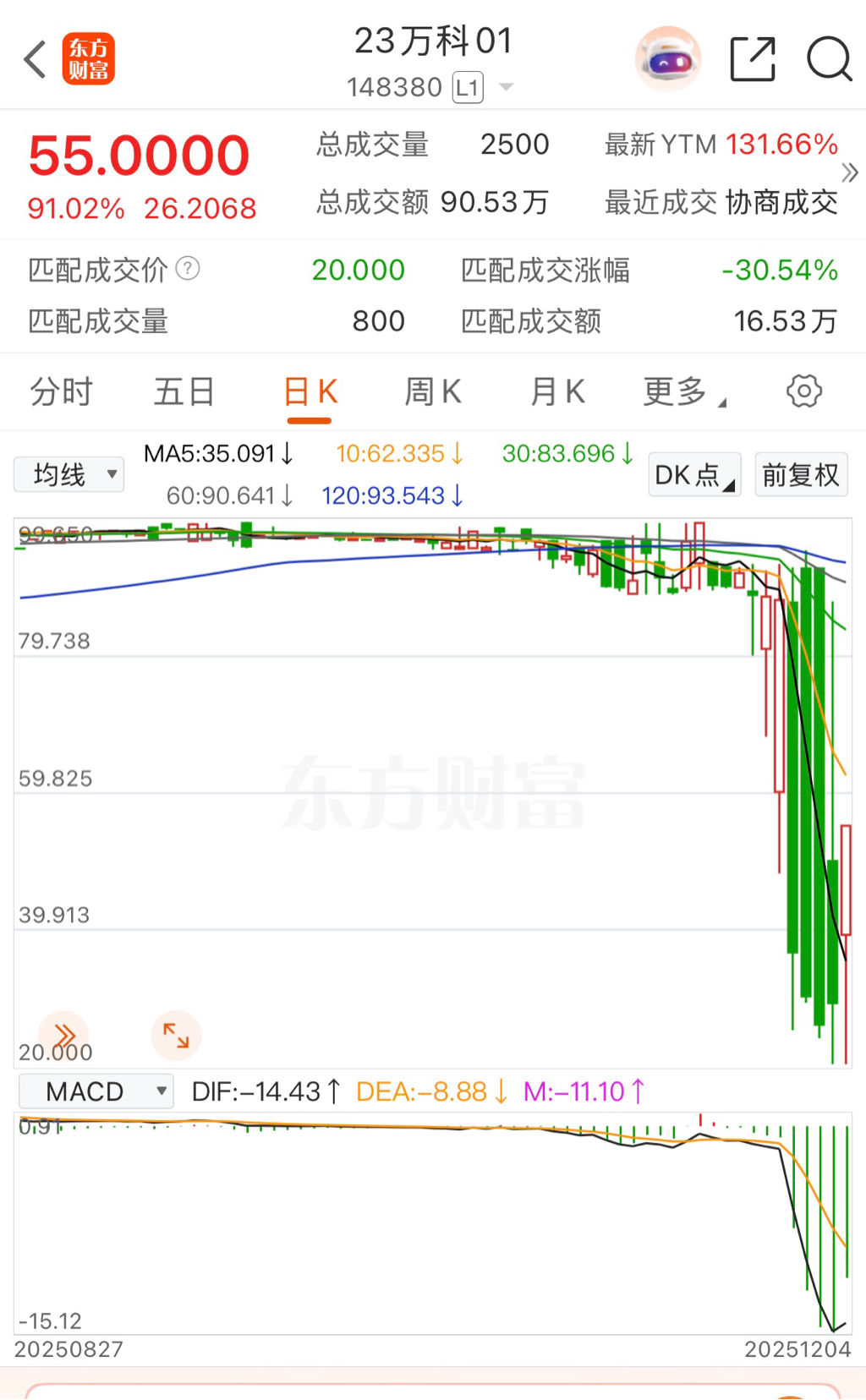The width and height of the screenshot is (866, 1400).
Task: Switch to the 分时 chart tab
Action: click(61, 392)
